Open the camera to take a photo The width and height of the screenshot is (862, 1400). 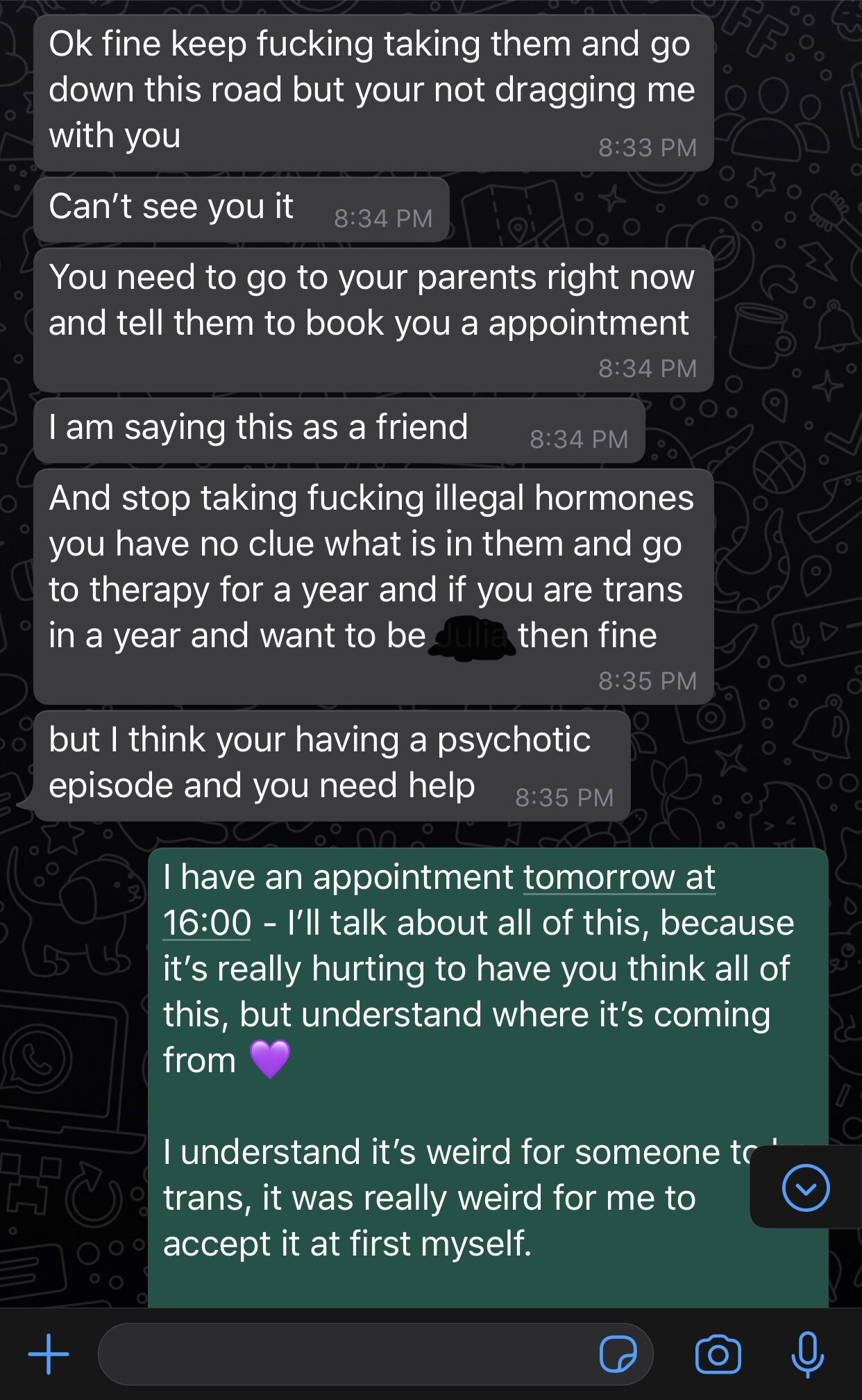tap(718, 1354)
